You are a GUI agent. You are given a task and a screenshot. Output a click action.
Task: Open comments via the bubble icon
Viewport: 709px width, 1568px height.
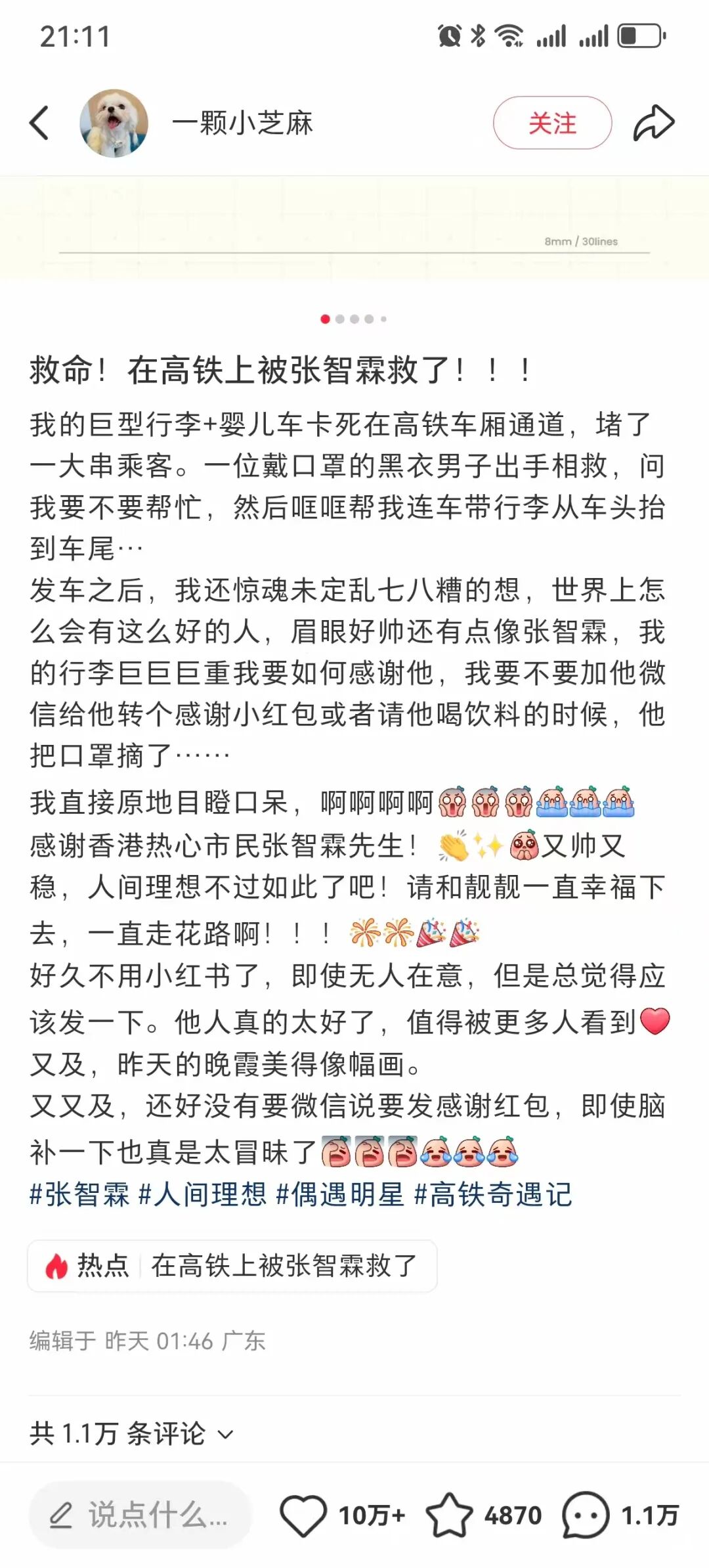click(x=586, y=1515)
